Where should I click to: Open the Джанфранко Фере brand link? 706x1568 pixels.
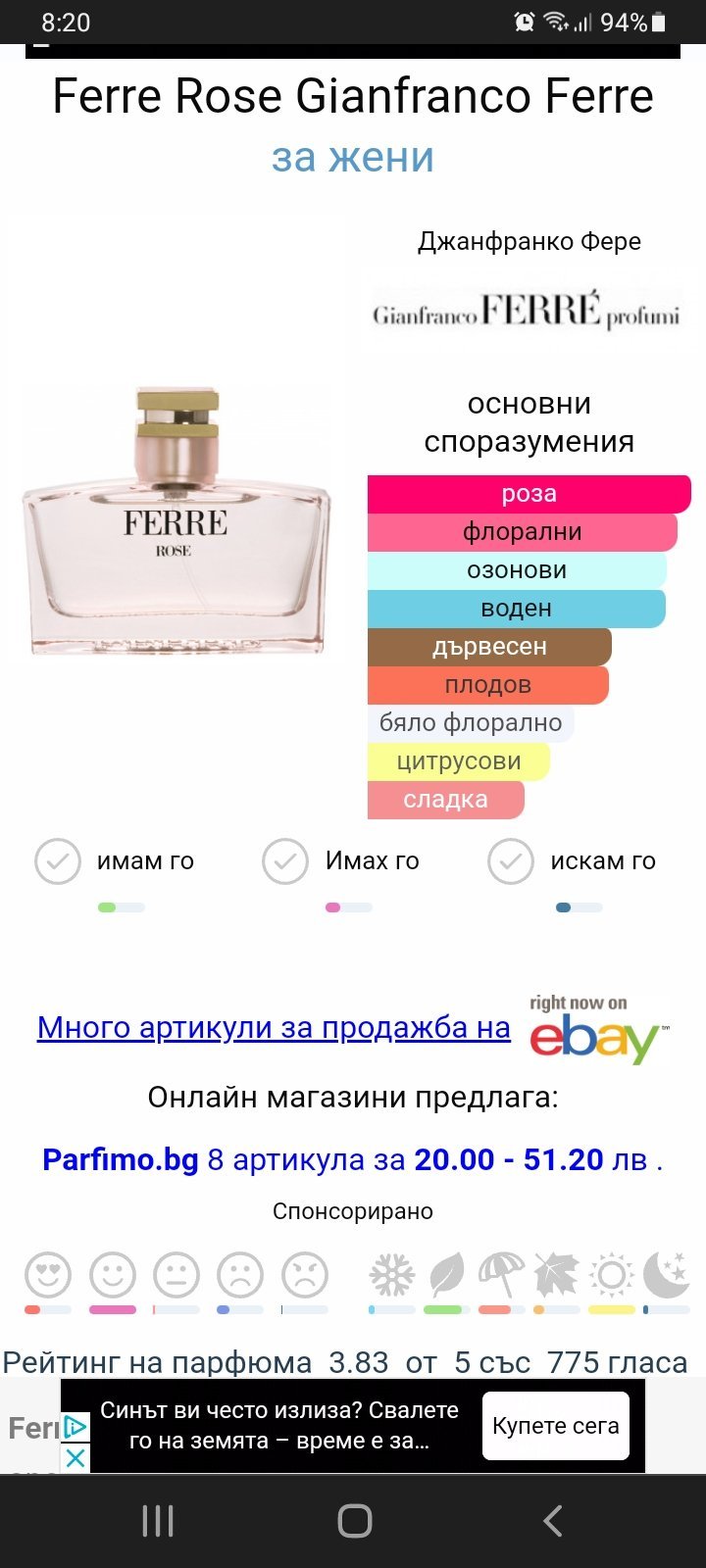tap(529, 241)
